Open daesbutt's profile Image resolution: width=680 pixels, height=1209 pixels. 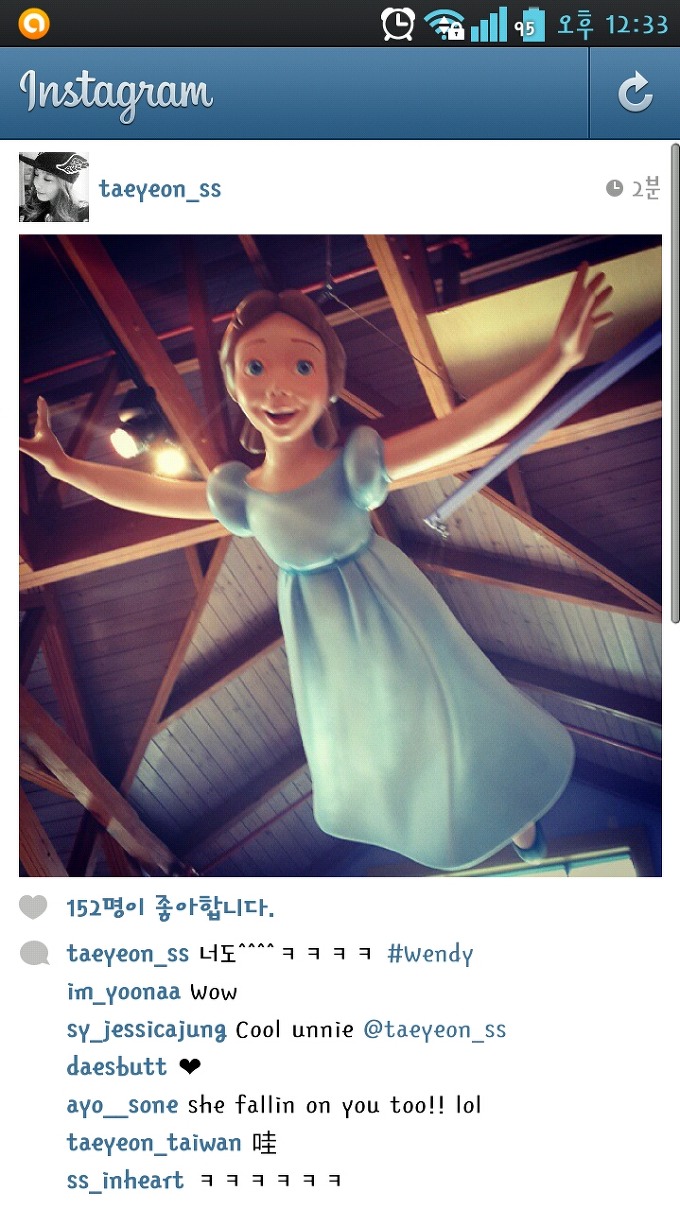[117, 1067]
